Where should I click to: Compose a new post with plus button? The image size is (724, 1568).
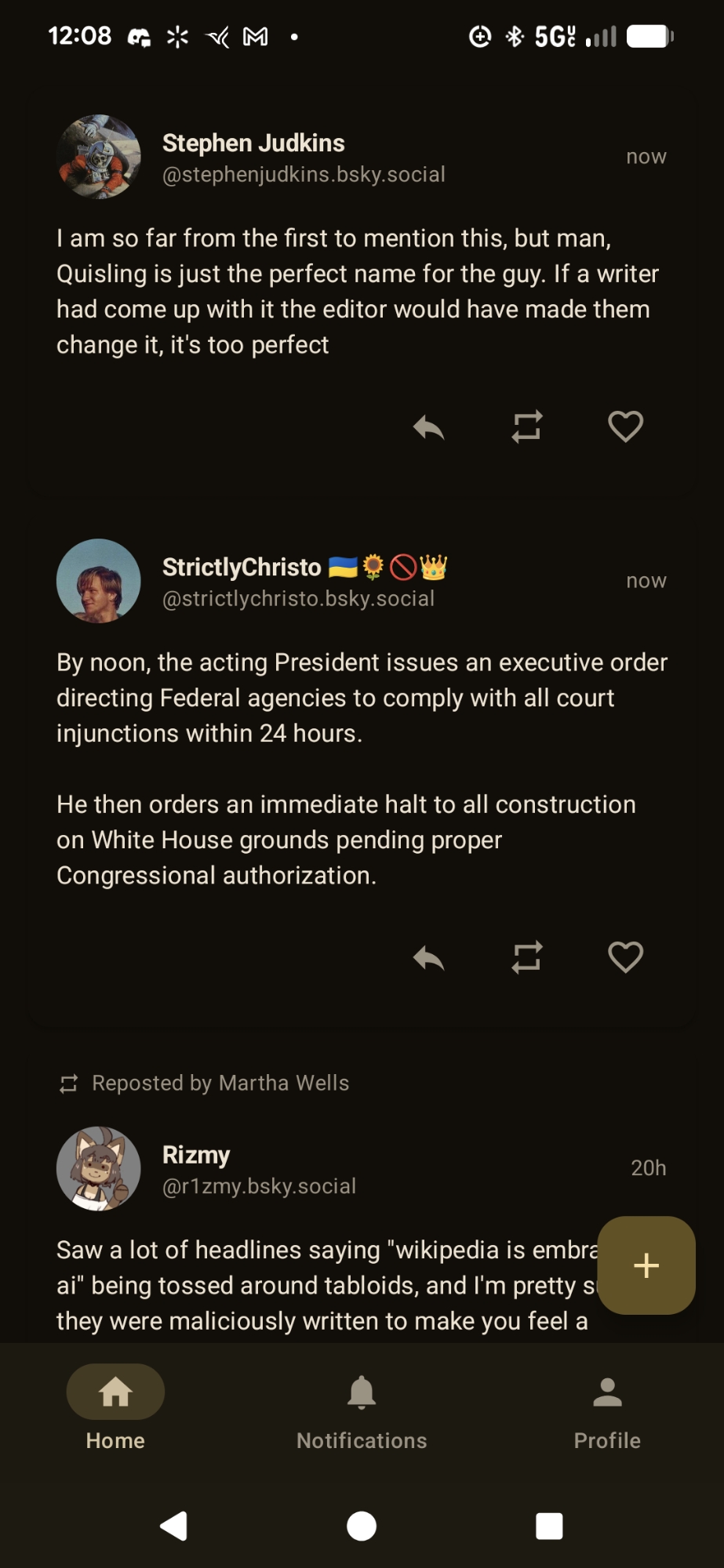pyautogui.click(x=646, y=1265)
